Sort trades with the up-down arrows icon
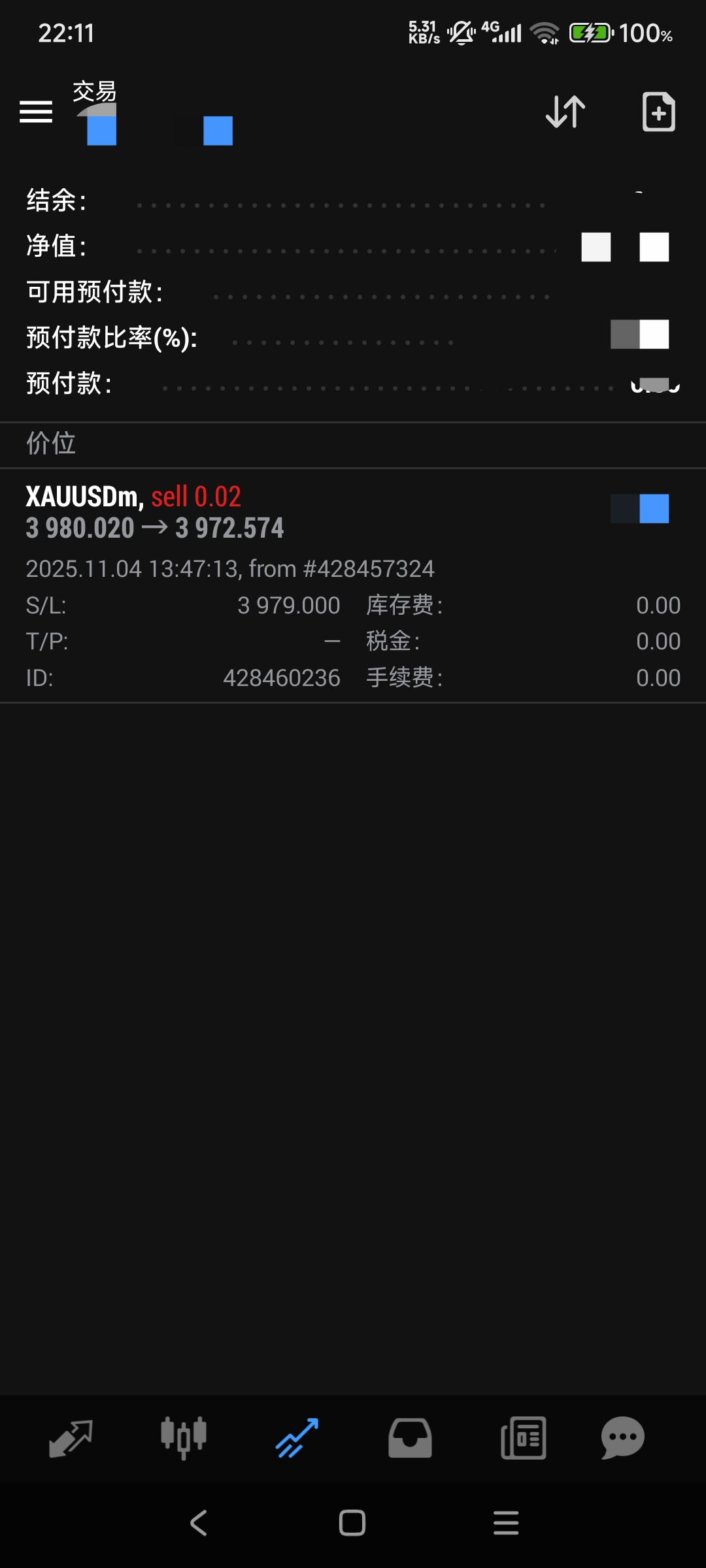This screenshot has width=706, height=1568. [x=565, y=112]
